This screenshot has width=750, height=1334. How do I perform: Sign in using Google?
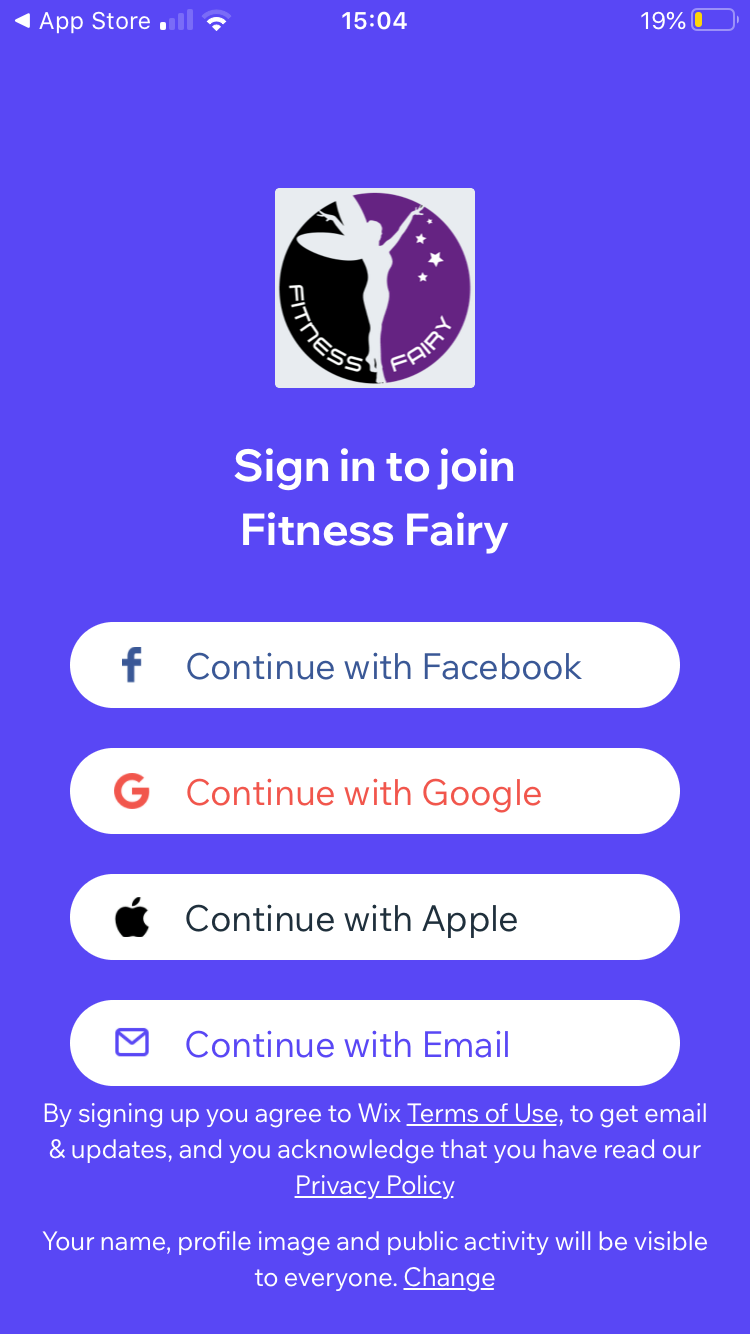374,792
